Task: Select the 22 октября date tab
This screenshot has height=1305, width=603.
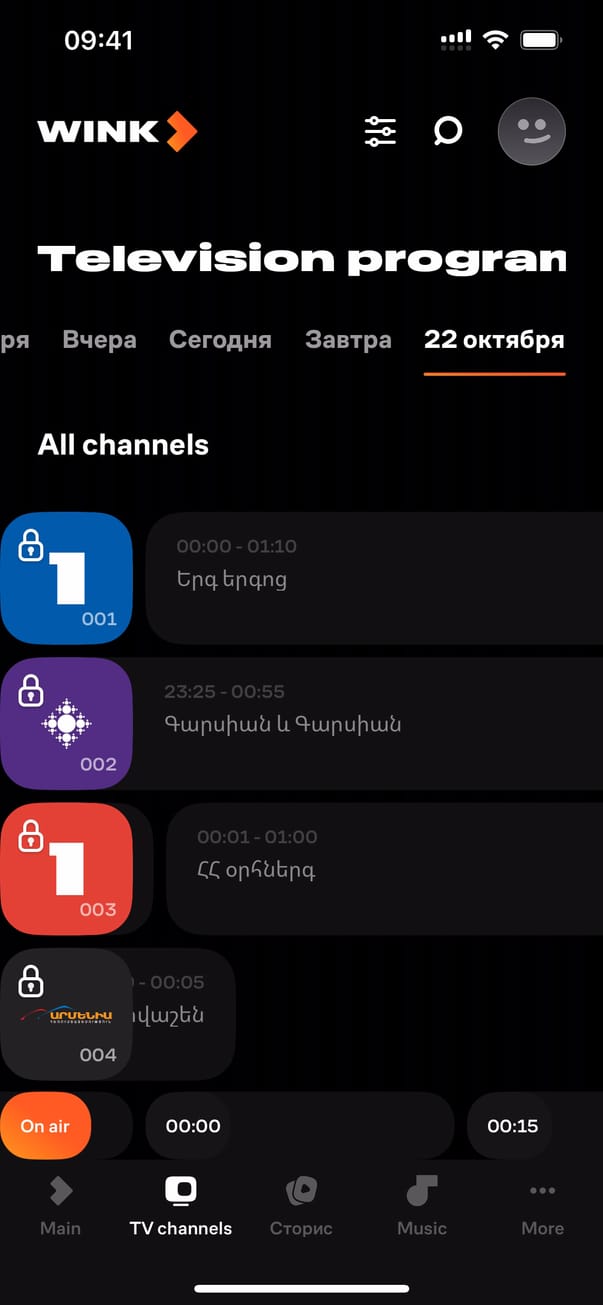Action: [494, 340]
